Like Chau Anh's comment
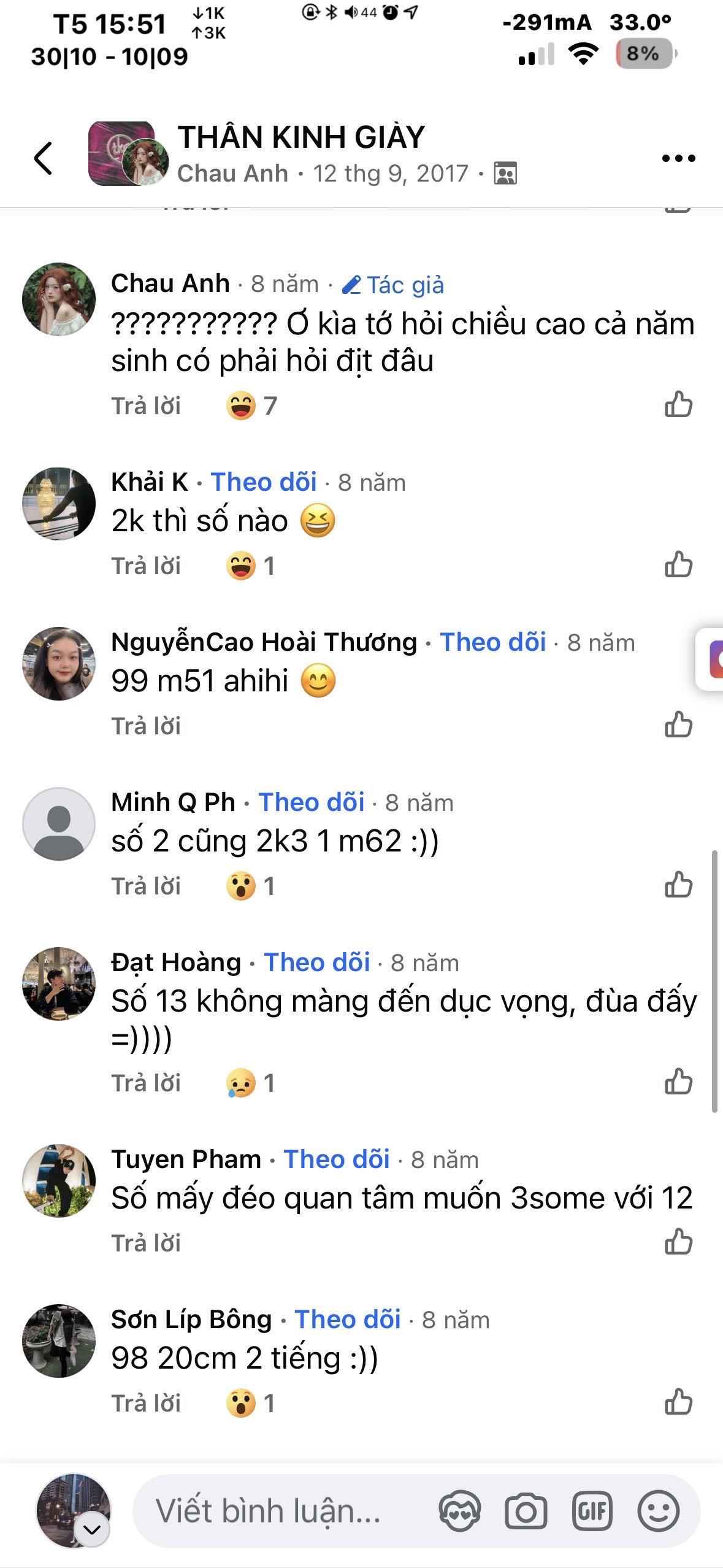This screenshot has height=1568, width=723. (x=678, y=405)
